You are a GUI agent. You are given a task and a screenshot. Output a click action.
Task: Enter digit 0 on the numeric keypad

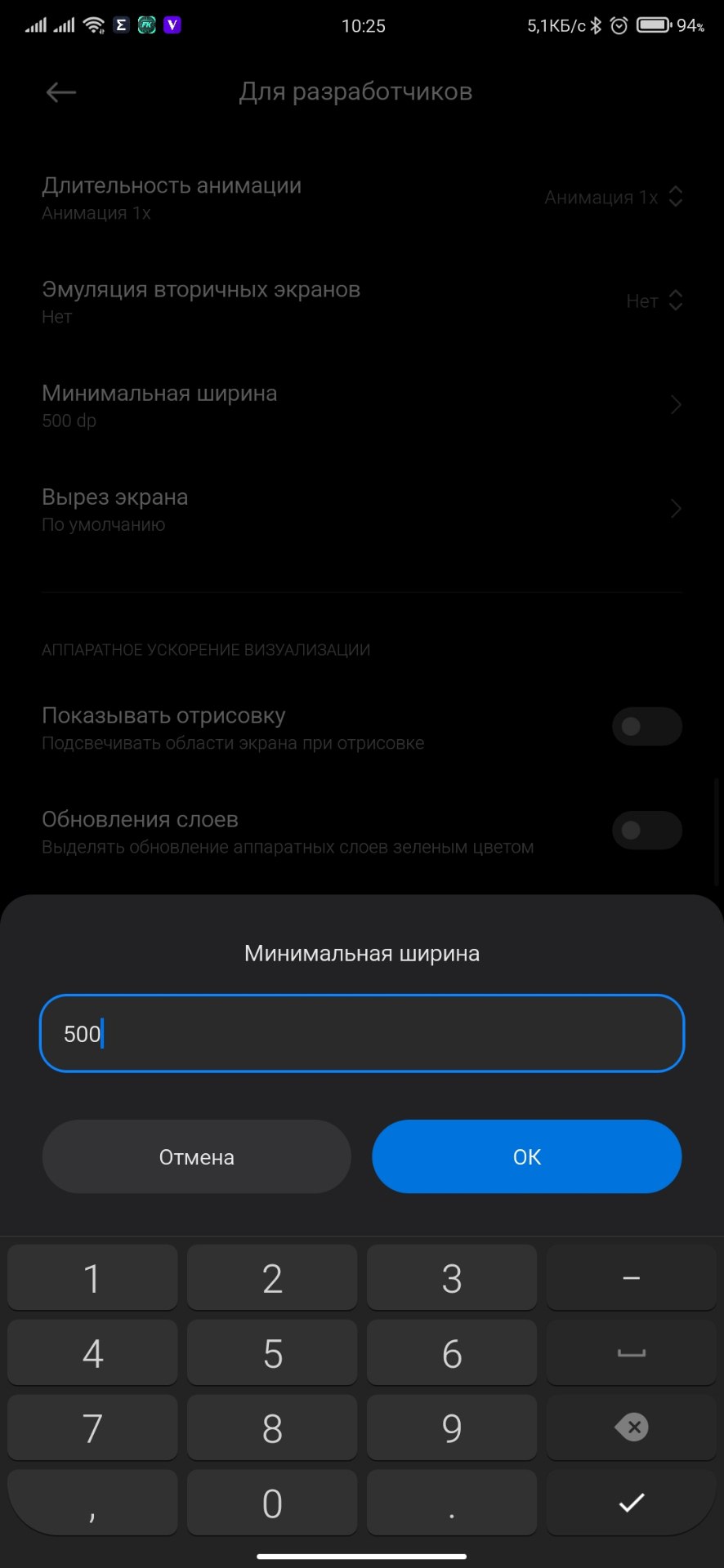click(x=272, y=1503)
